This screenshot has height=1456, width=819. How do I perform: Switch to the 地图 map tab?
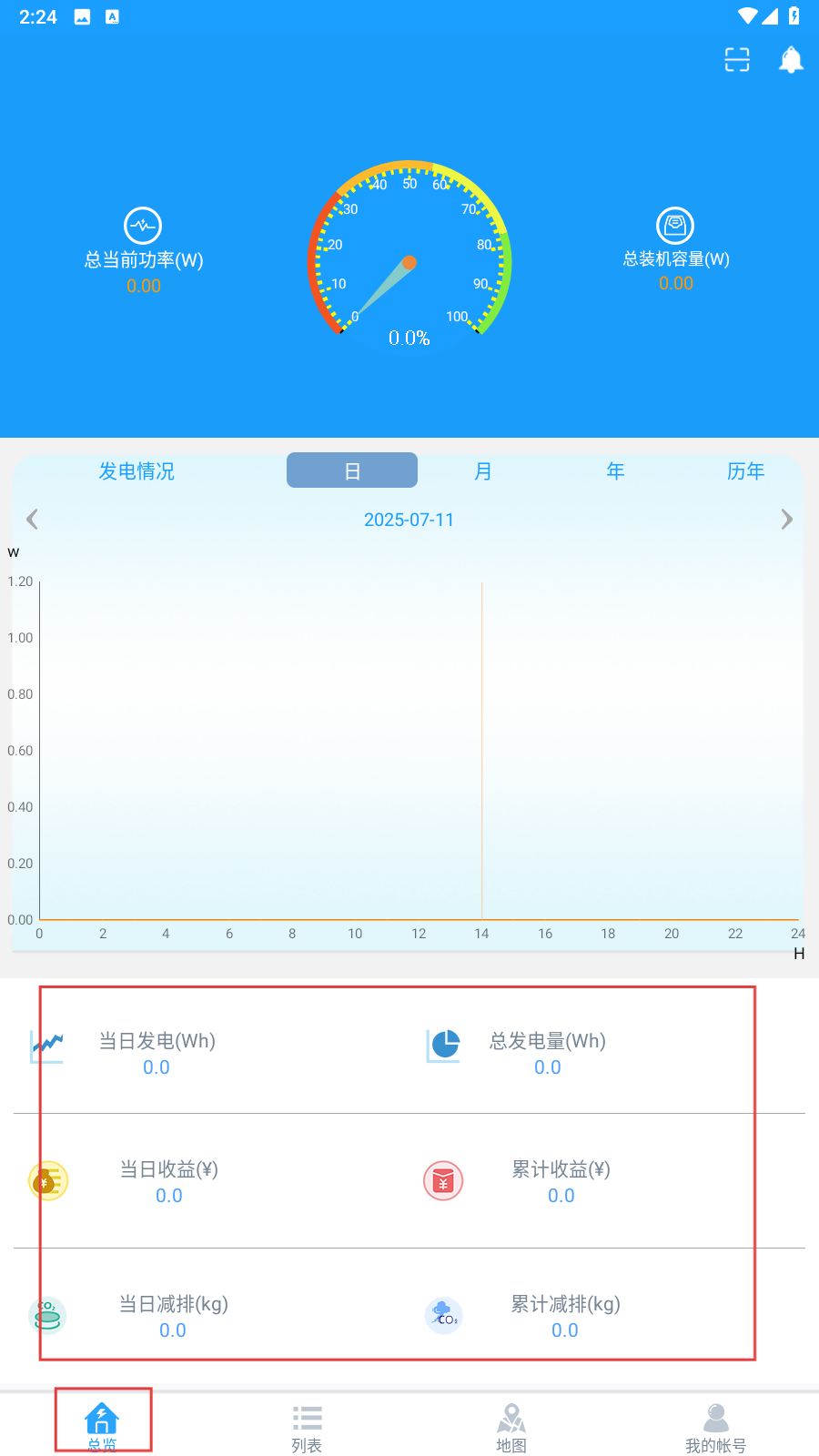pos(511,1429)
